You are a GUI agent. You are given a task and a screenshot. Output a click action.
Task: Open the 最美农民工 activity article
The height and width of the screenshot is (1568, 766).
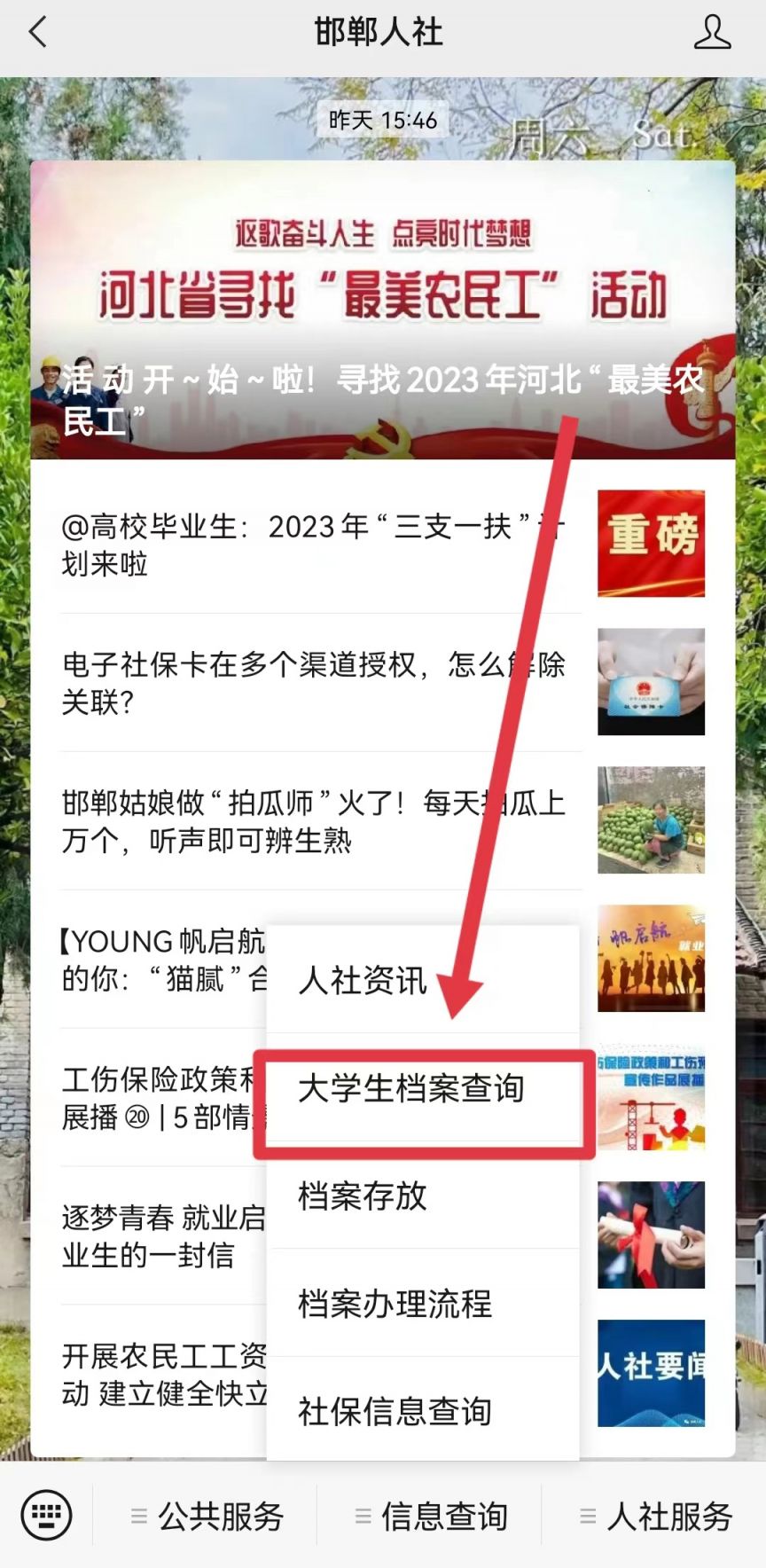(383, 310)
